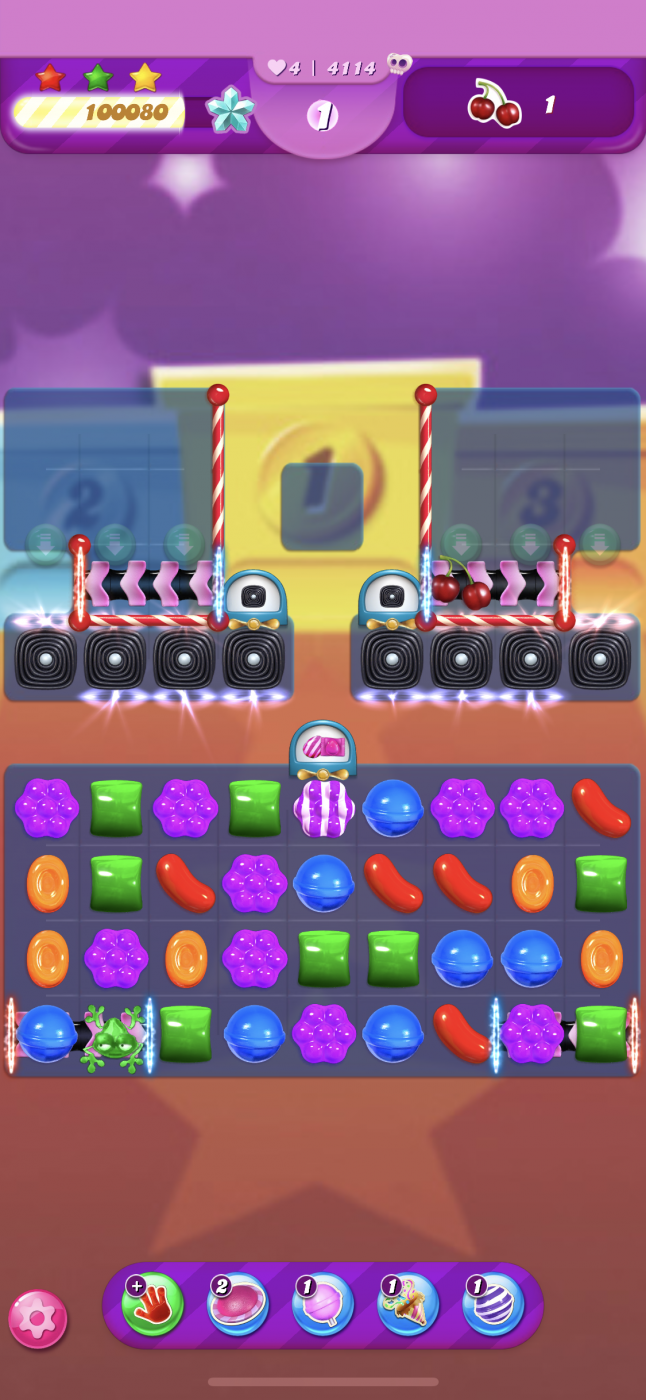The width and height of the screenshot is (646, 1400).
Task: Select the party popper booster
Action: (x=408, y=1304)
